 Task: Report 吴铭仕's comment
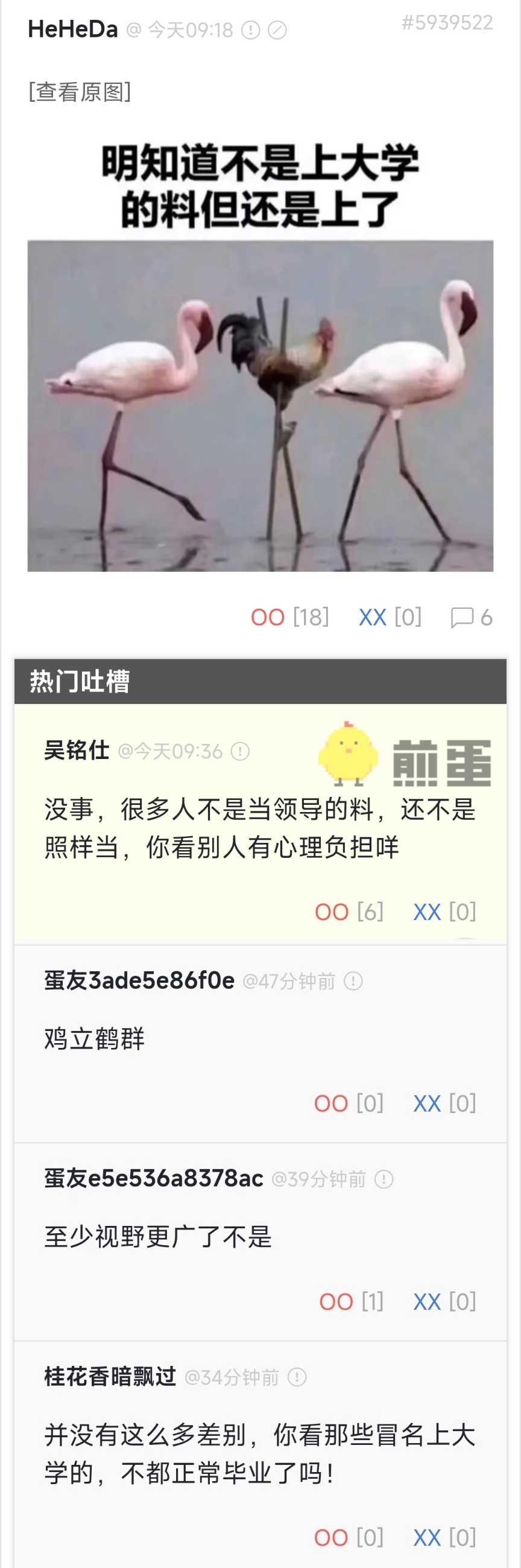[241, 751]
